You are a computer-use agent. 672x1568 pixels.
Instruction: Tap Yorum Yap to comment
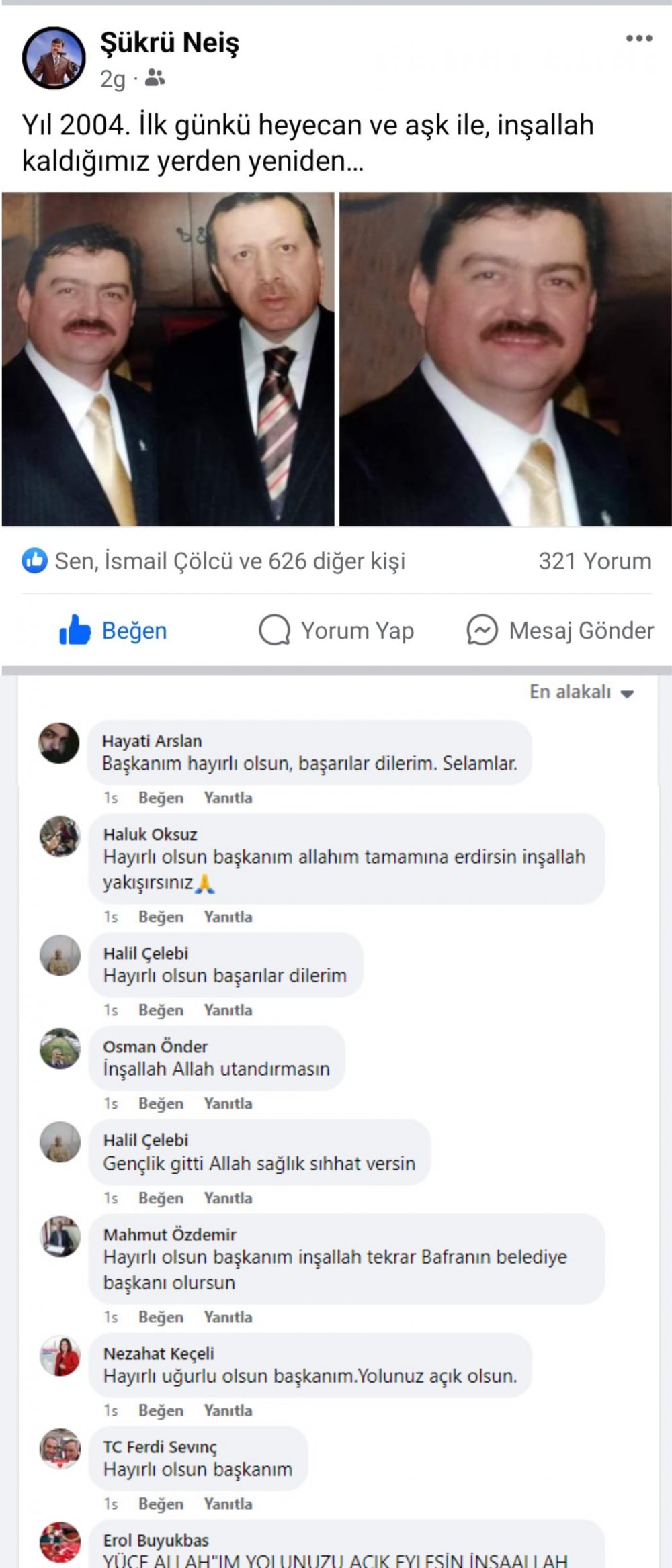pos(336,631)
